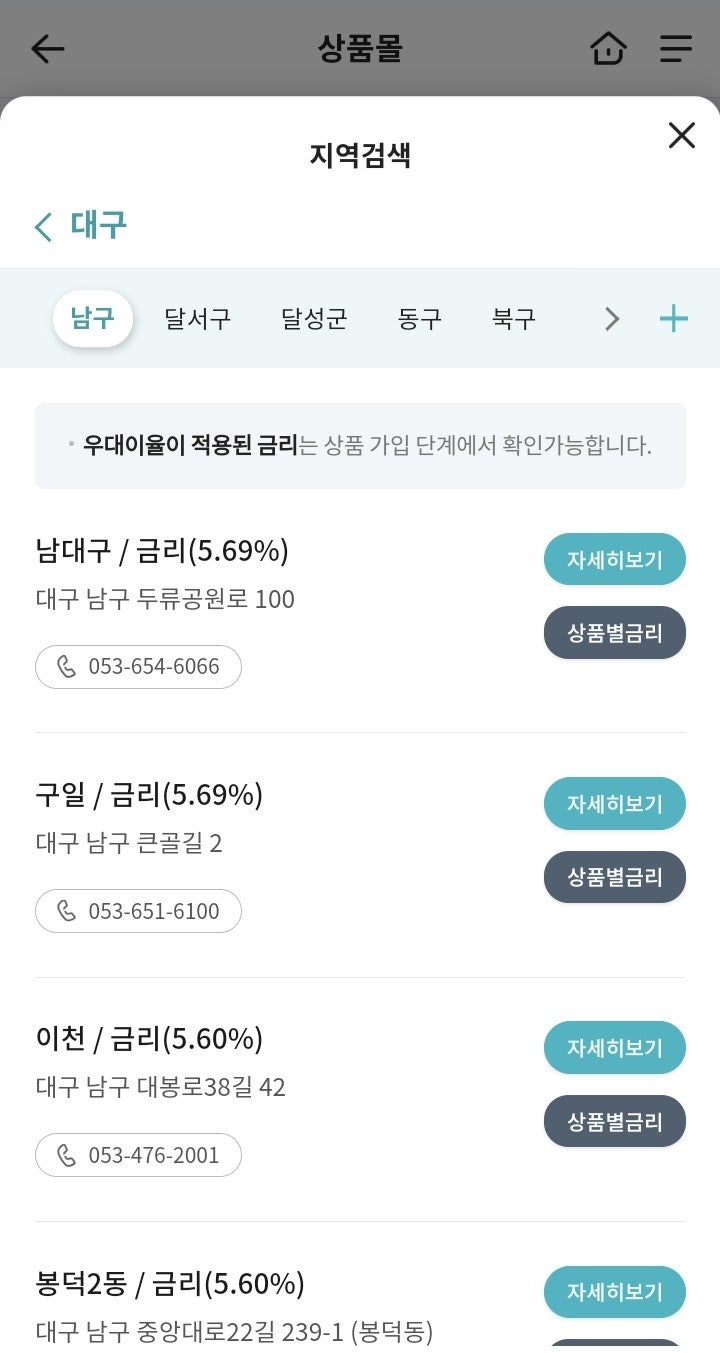This screenshot has height=1353, width=720.
Task: View details for 구일 branch
Action: pyautogui.click(x=615, y=803)
